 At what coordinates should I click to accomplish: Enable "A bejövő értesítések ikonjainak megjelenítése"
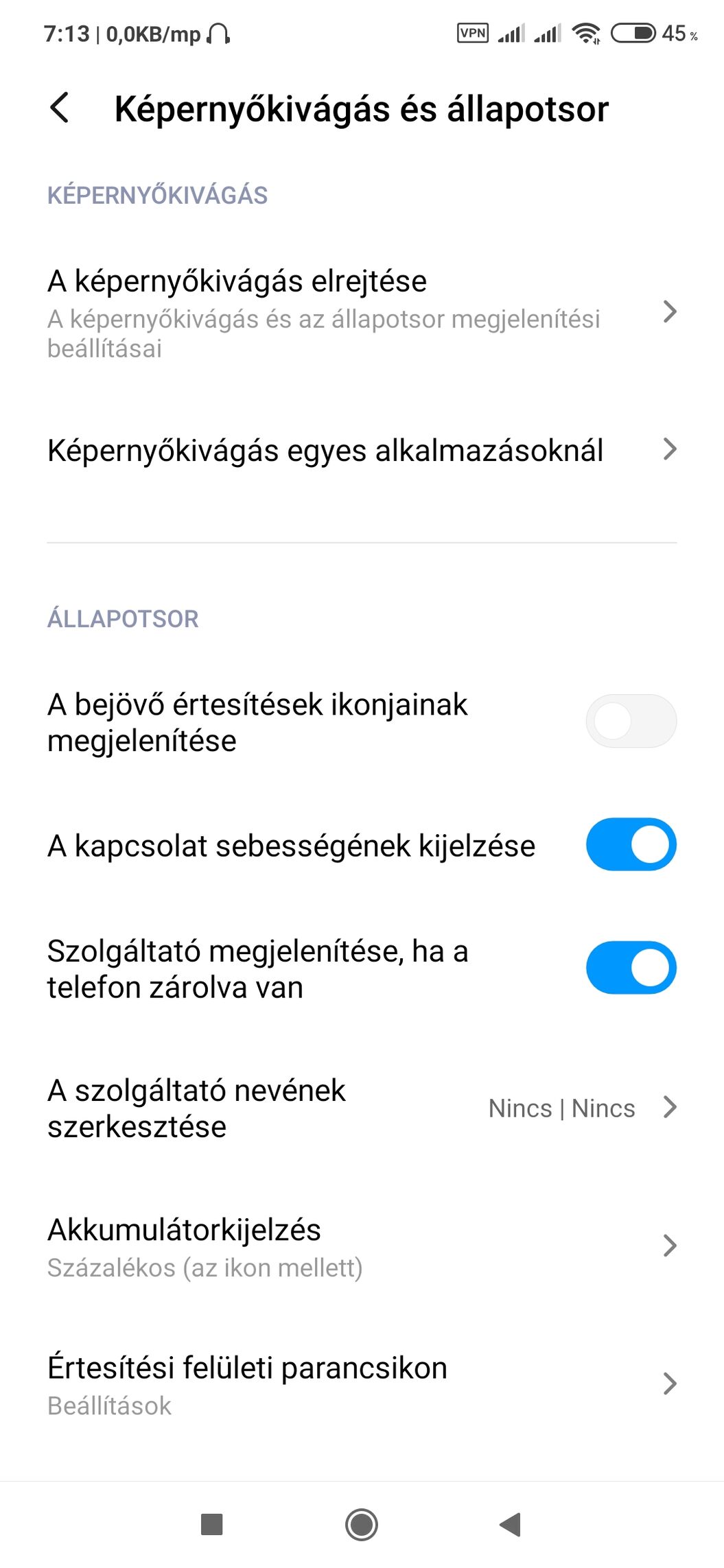(x=631, y=721)
